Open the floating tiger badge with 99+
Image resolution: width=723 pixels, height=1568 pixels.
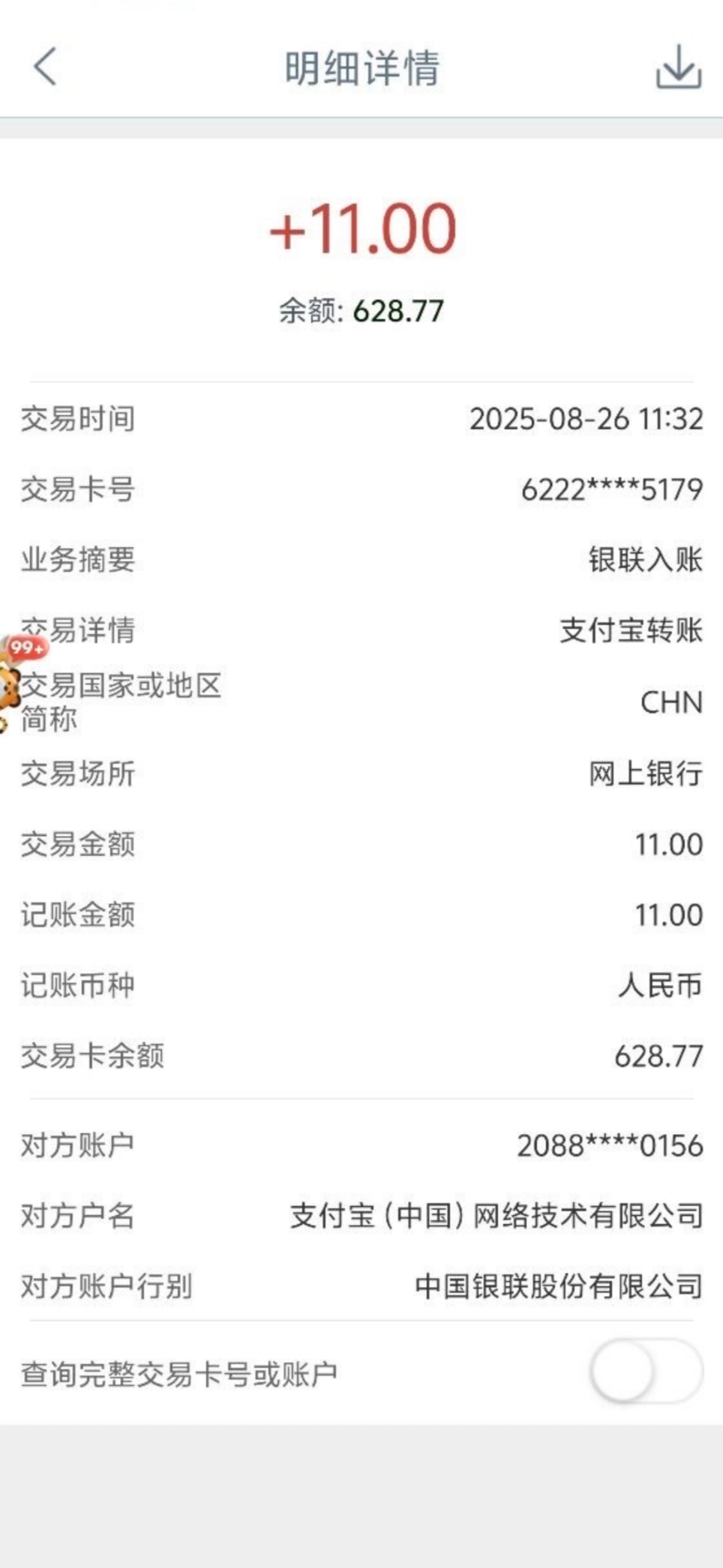(x=13, y=678)
